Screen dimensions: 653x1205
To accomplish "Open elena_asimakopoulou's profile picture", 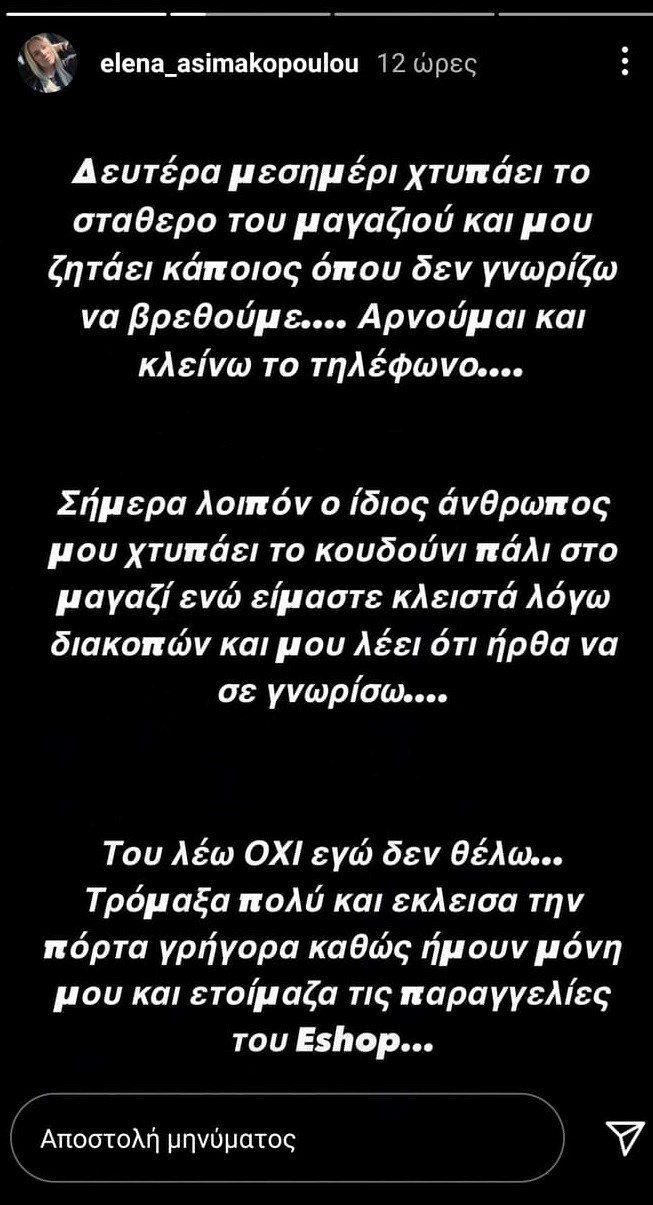I will pyautogui.click(x=47, y=64).
